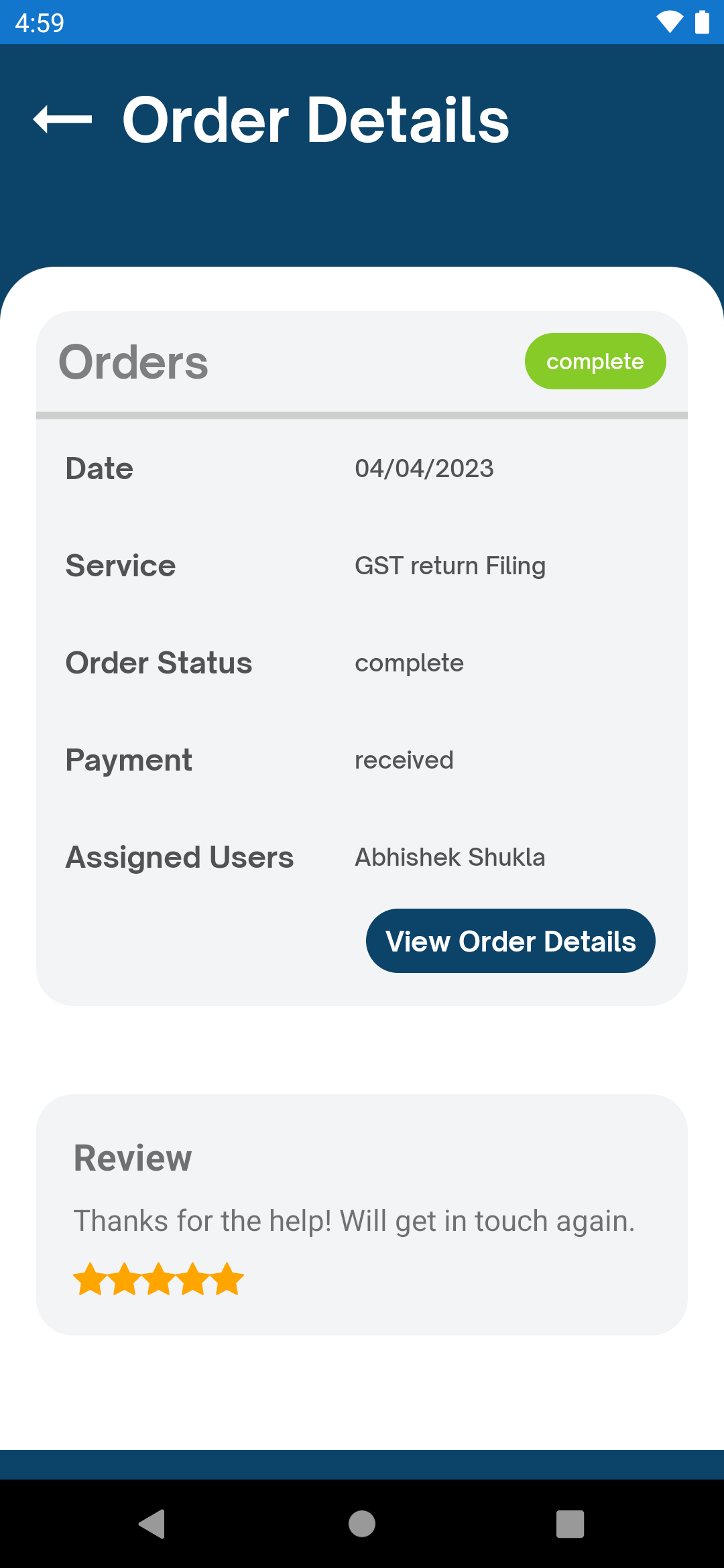The image size is (724, 1568).
Task: Go to the home screen
Action: point(362,1524)
